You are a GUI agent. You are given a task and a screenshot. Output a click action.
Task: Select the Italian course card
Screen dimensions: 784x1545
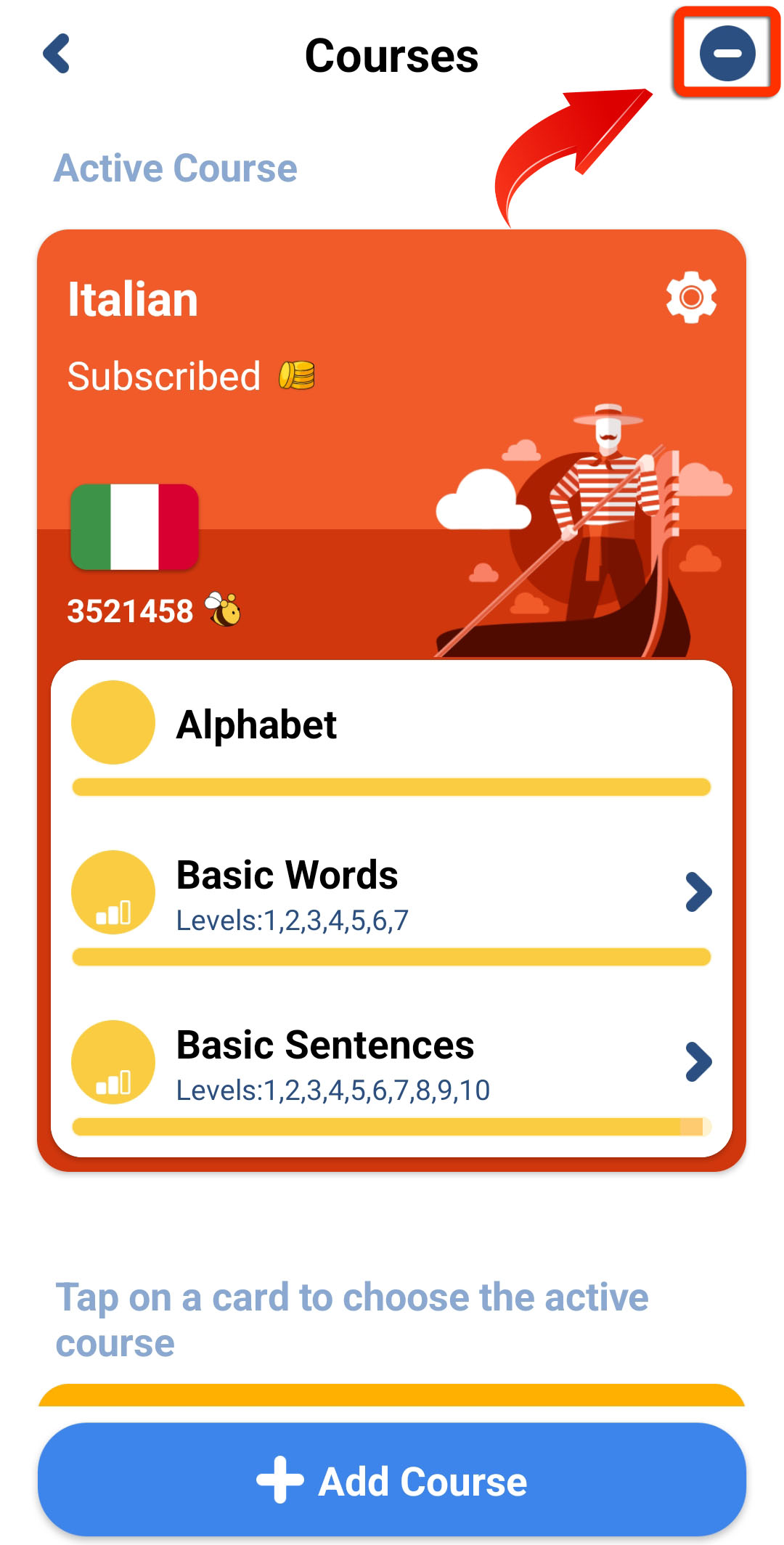click(x=391, y=444)
